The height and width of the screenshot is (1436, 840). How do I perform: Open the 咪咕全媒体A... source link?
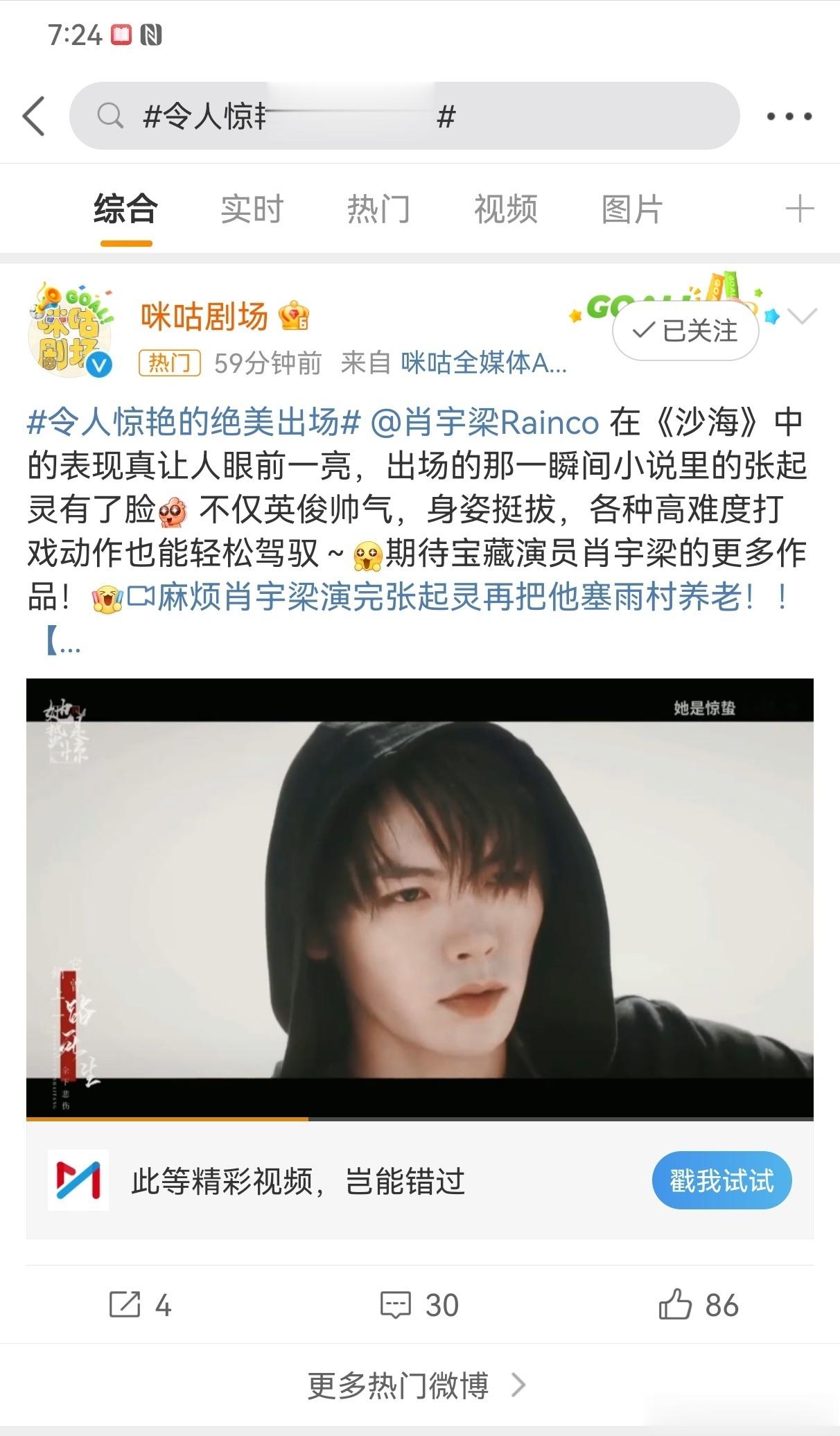484,362
